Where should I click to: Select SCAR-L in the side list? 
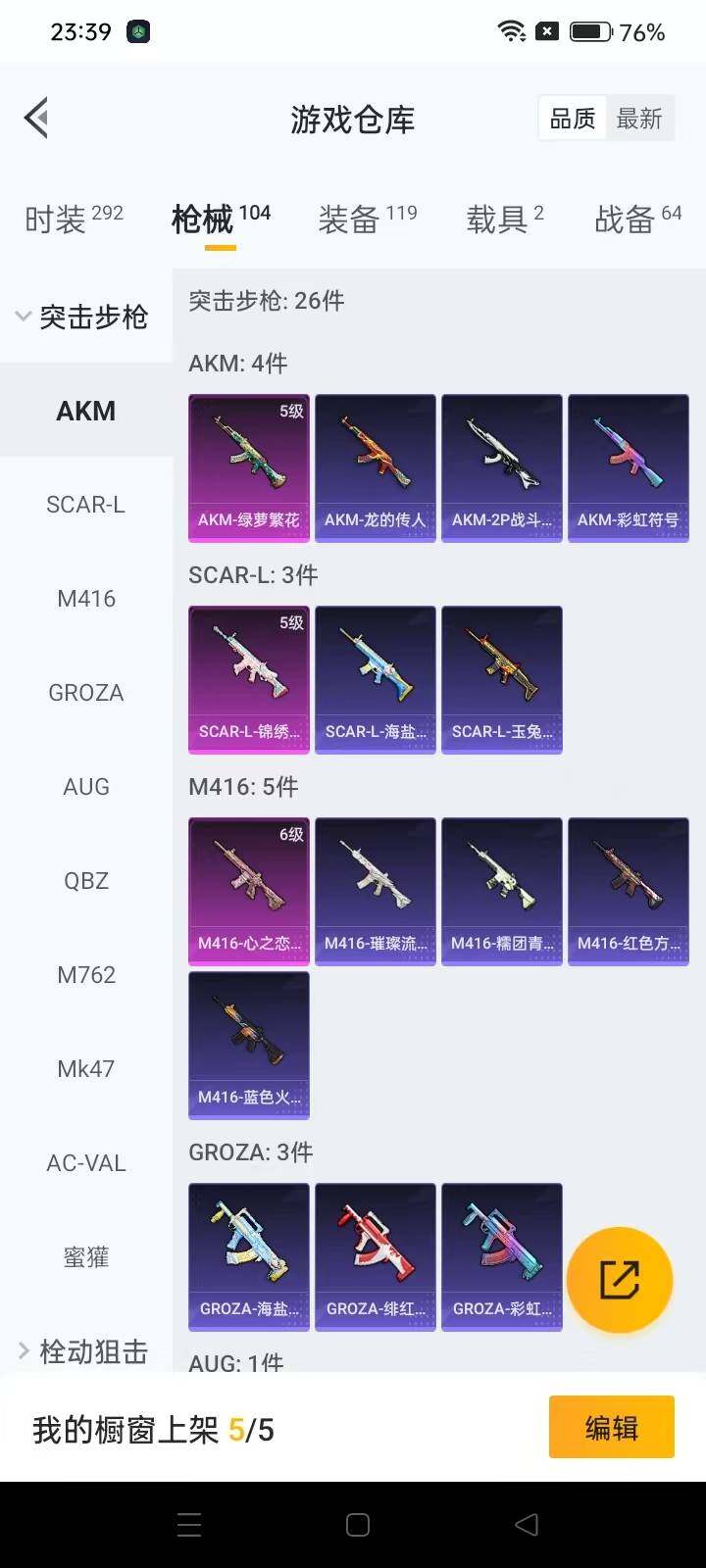coord(86,505)
